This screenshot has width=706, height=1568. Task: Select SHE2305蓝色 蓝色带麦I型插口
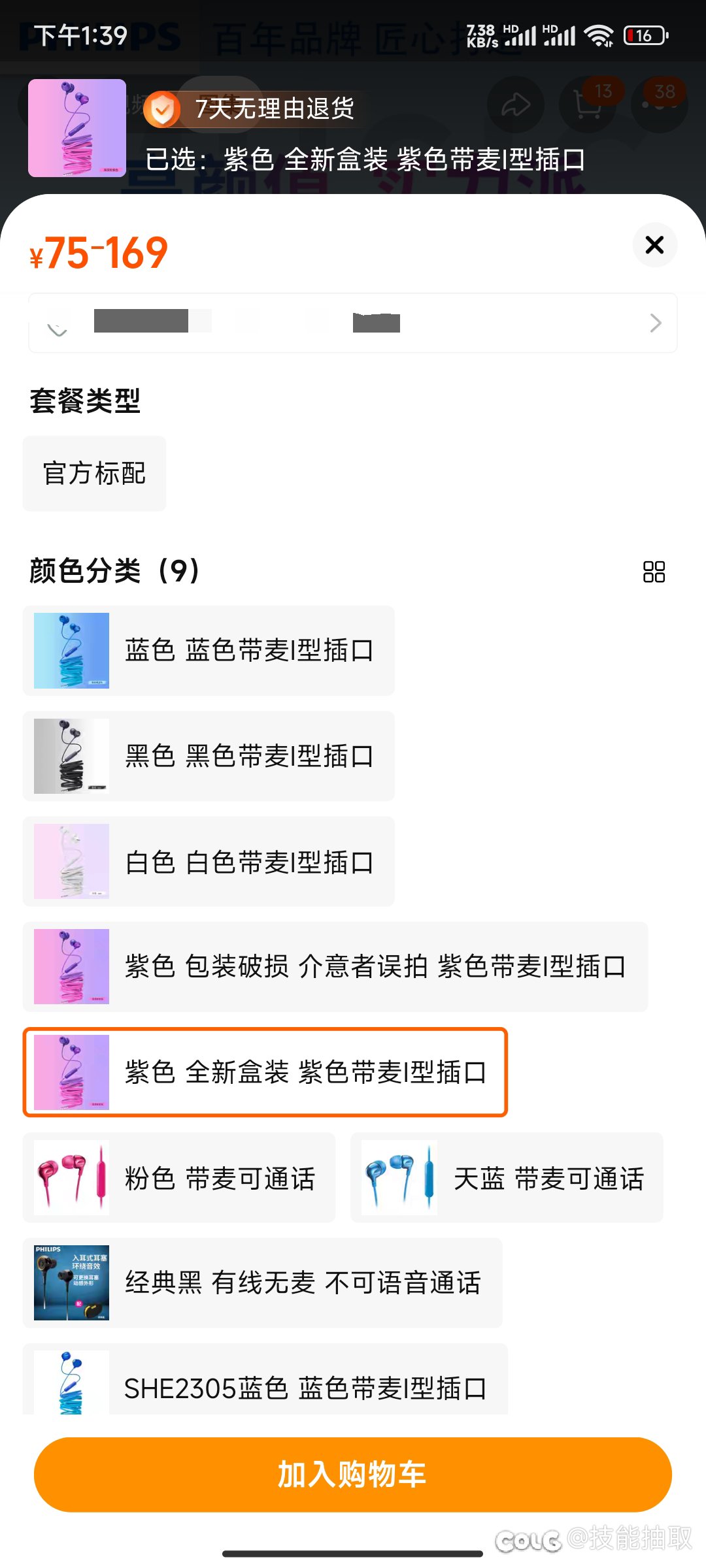tap(265, 1379)
